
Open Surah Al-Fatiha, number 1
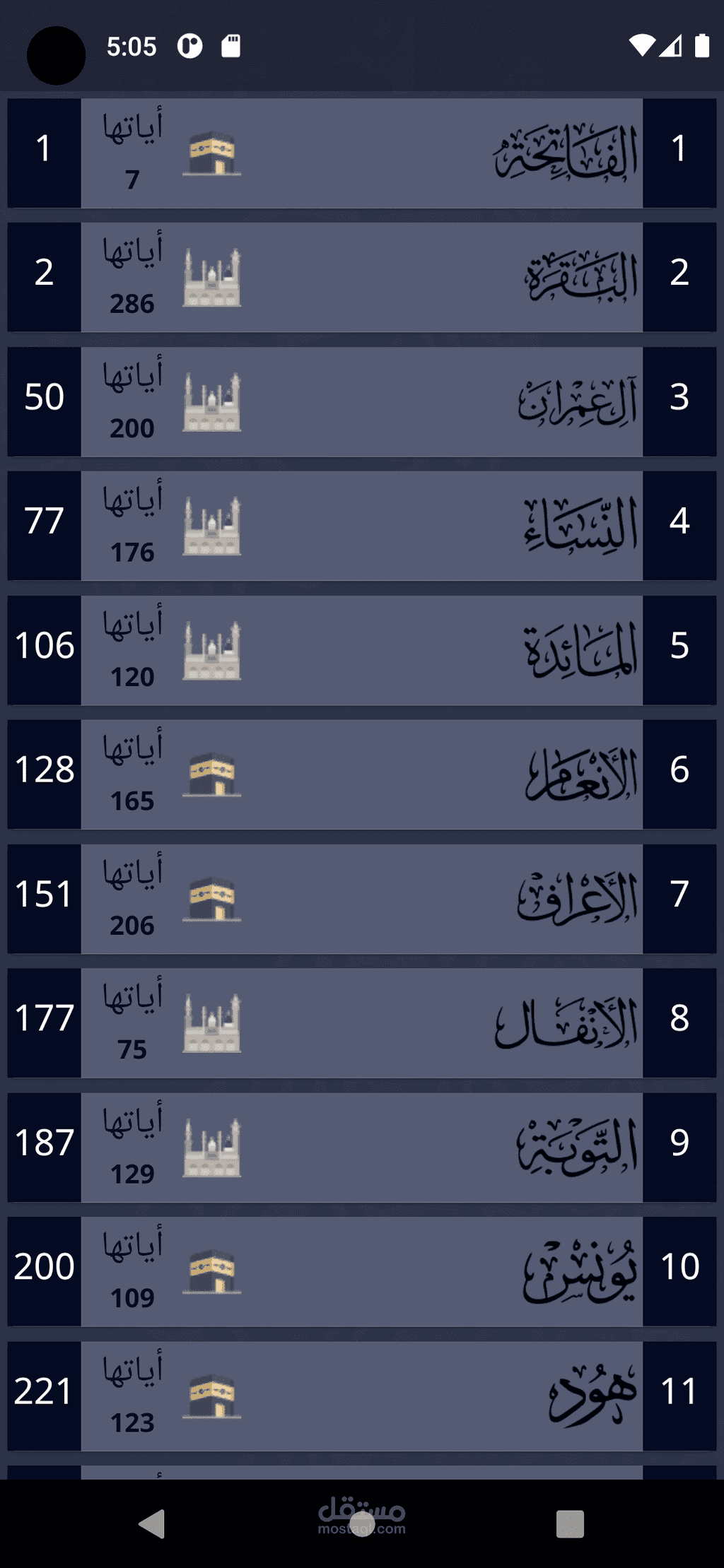tap(362, 153)
